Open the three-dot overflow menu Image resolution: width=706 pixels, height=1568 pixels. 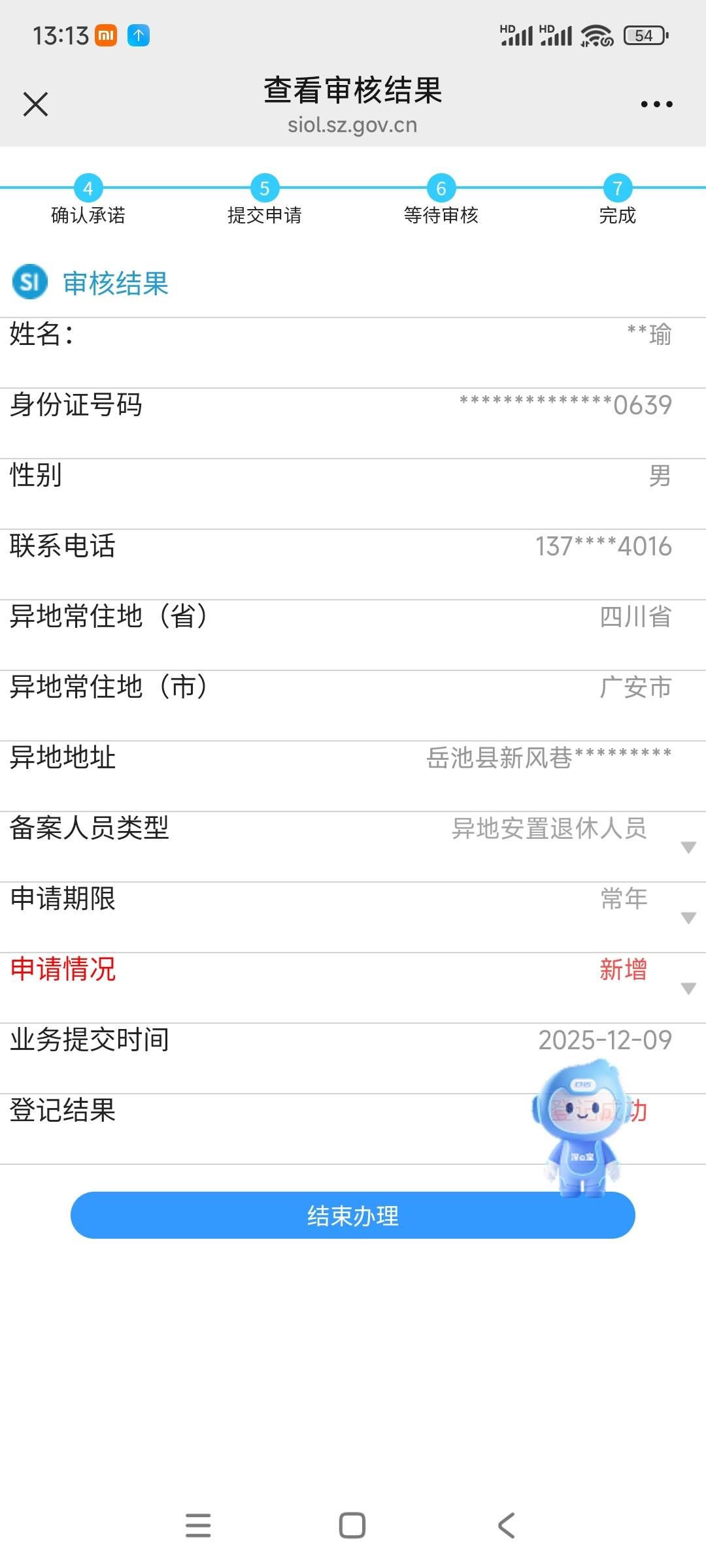click(x=656, y=105)
